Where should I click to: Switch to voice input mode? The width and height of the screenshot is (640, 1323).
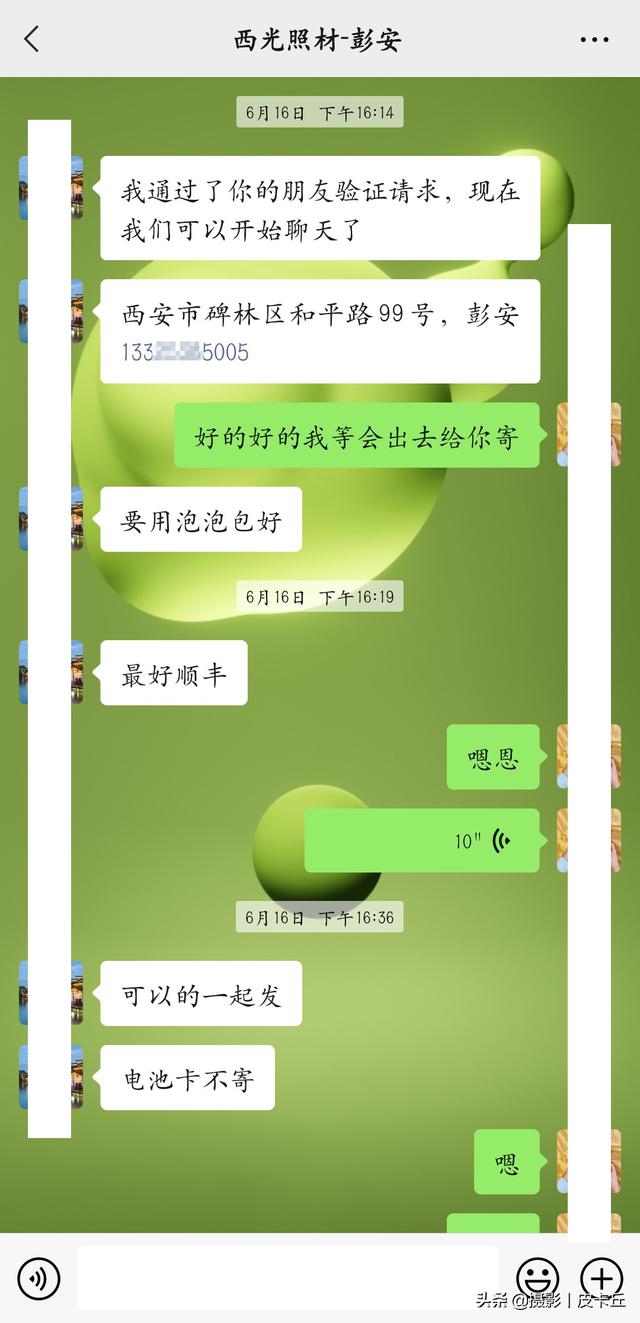39,1278
